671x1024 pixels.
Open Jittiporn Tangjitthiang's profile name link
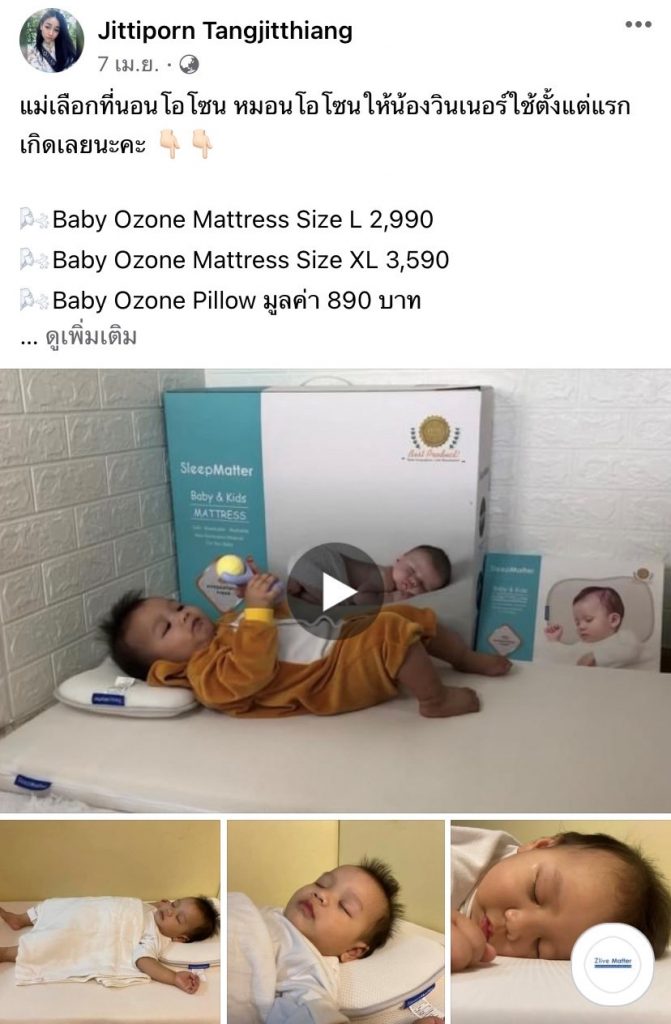coord(225,31)
